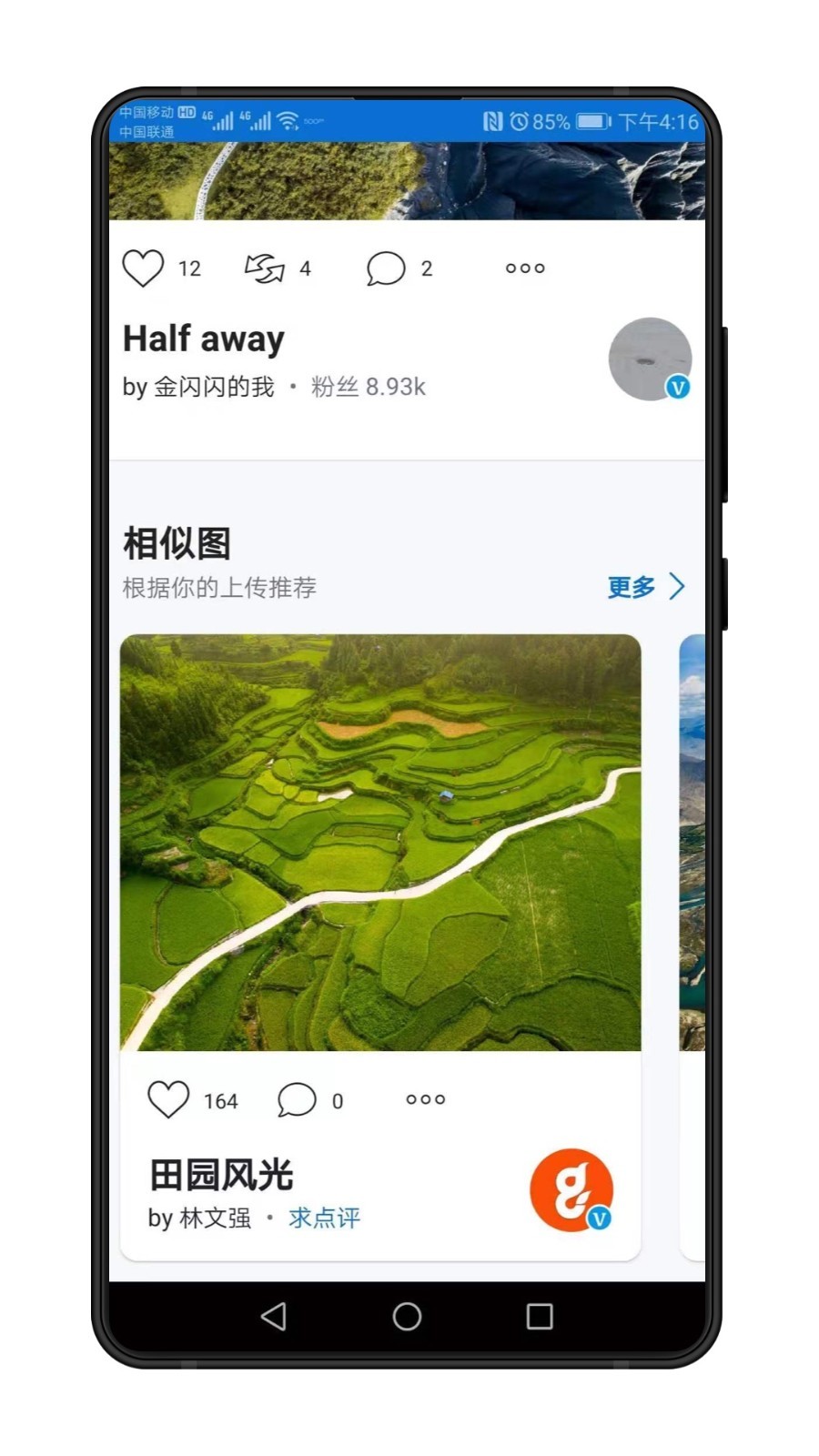Open comments on Half away via speech bubble
819x1456 pixels.
pyautogui.click(x=386, y=268)
